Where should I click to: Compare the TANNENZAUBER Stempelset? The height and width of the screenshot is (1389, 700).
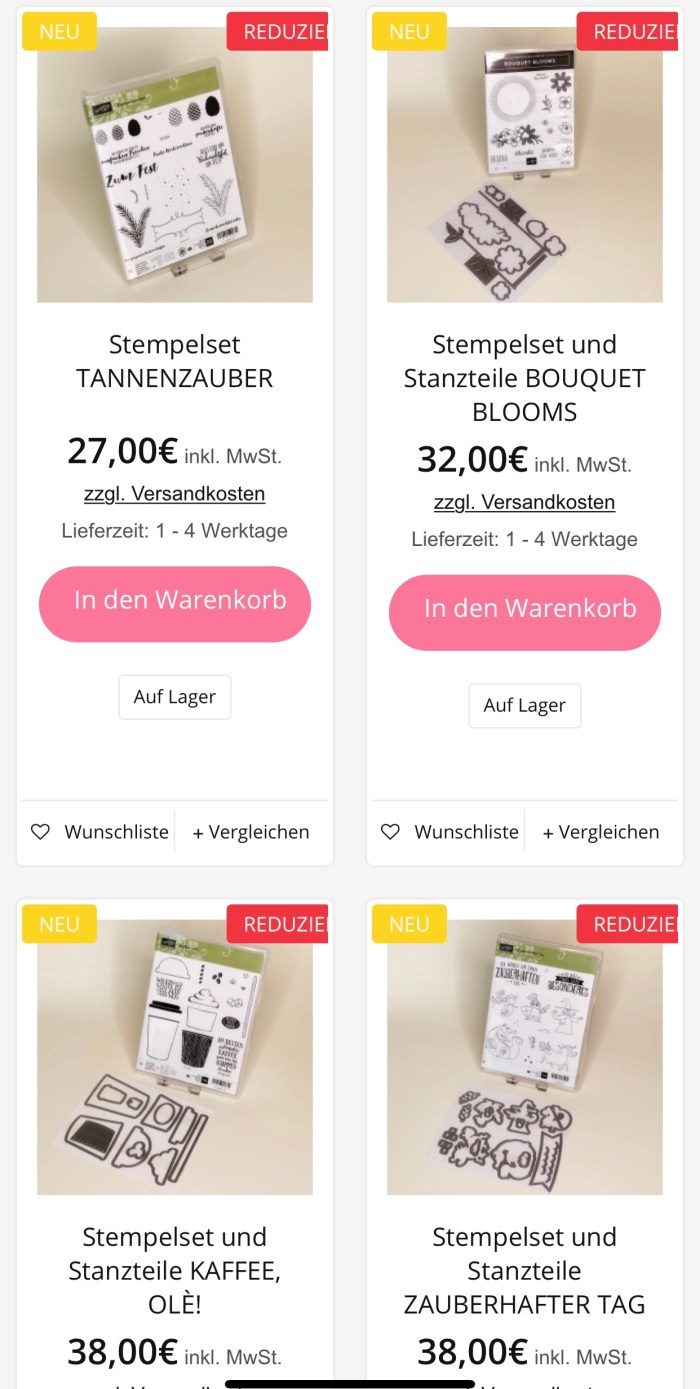(251, 832)
